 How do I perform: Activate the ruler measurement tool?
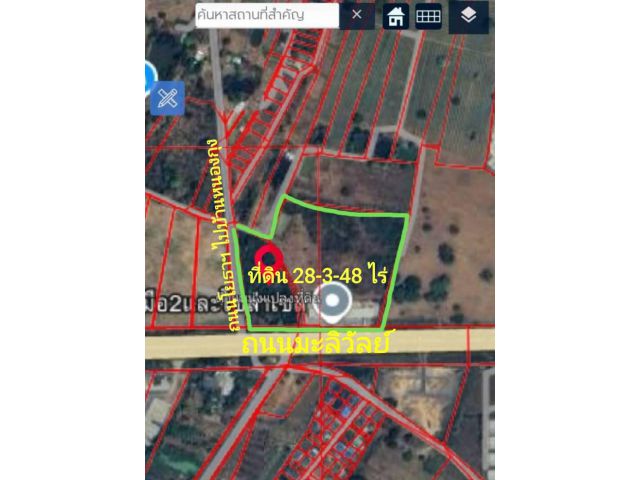[167, 97]
